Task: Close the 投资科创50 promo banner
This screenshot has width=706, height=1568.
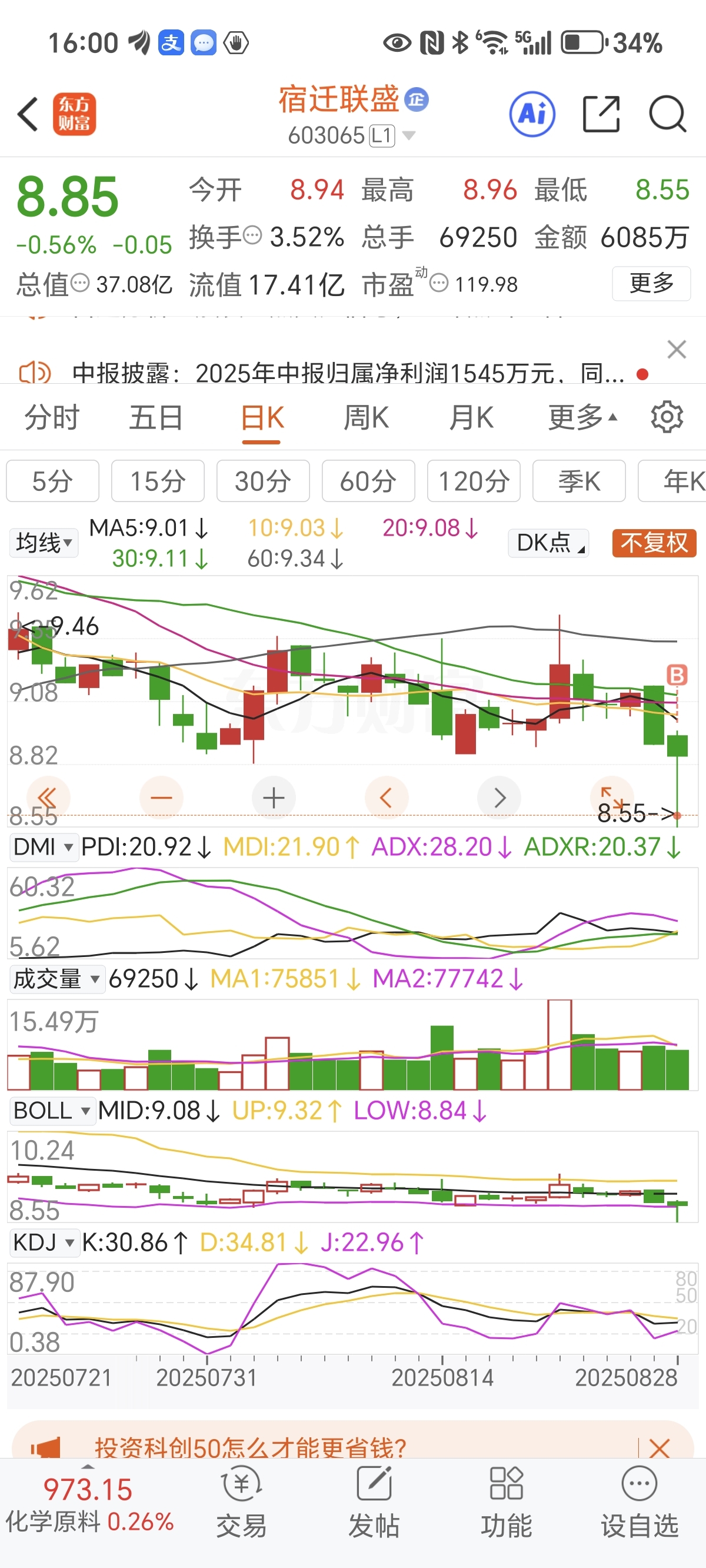Action: click(x=659, y=1447)
